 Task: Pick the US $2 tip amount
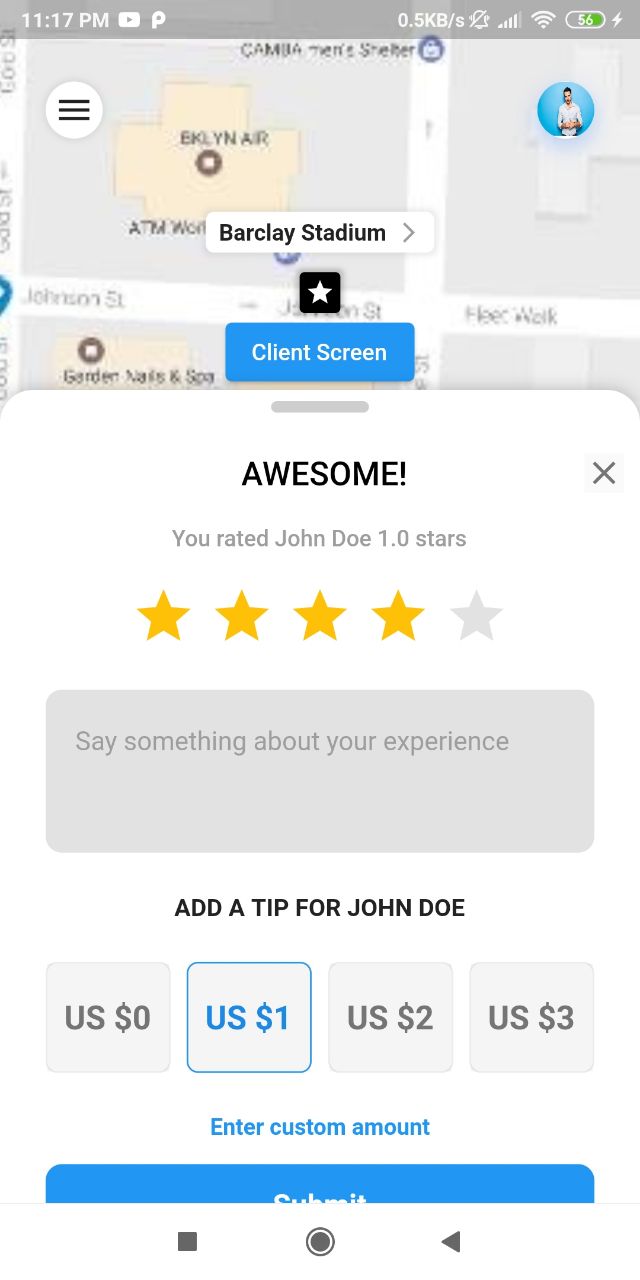point(390,1017)
